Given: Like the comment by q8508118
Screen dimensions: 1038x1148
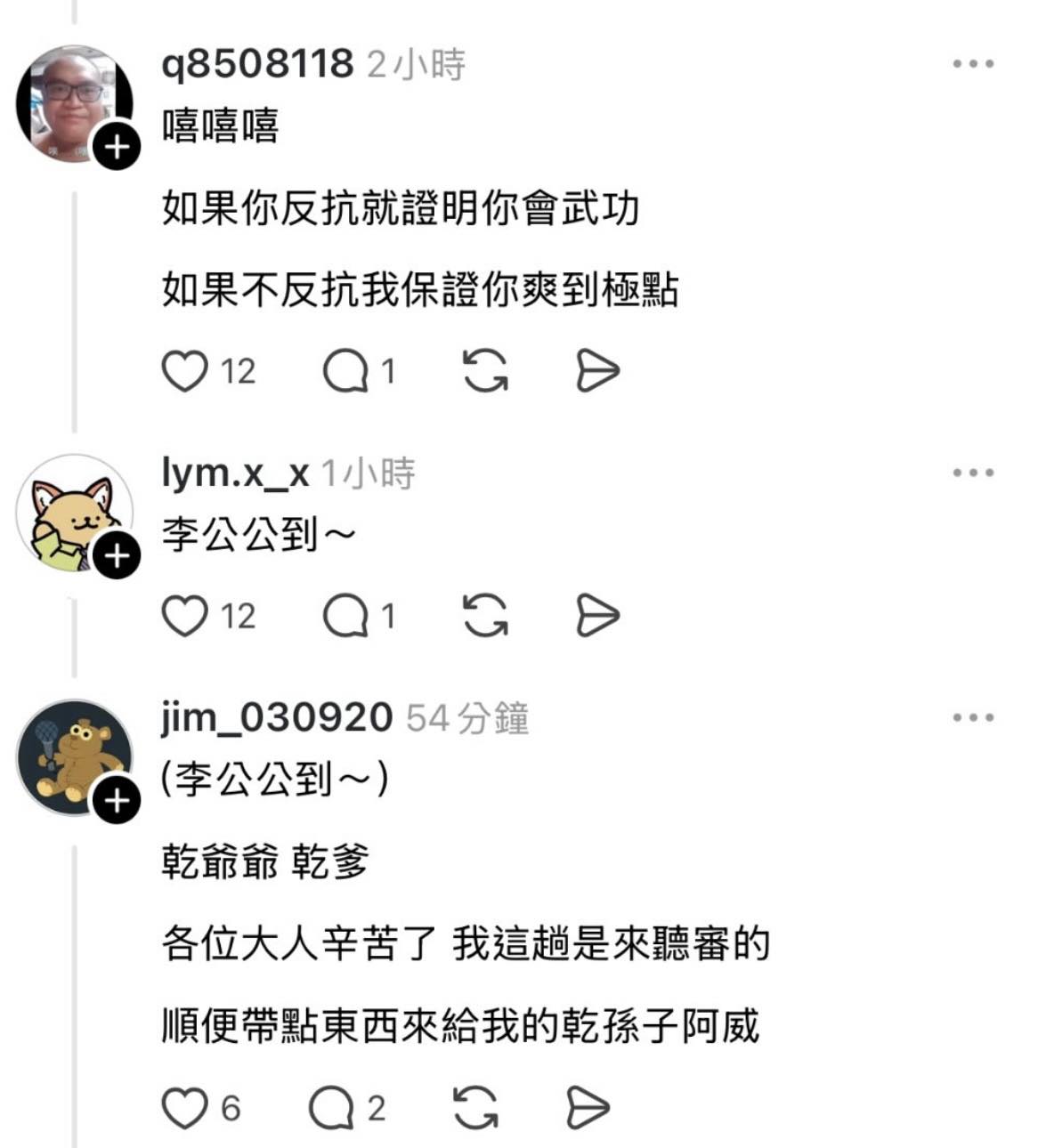Looking at the screenshot, I should (x=184, y=371).
